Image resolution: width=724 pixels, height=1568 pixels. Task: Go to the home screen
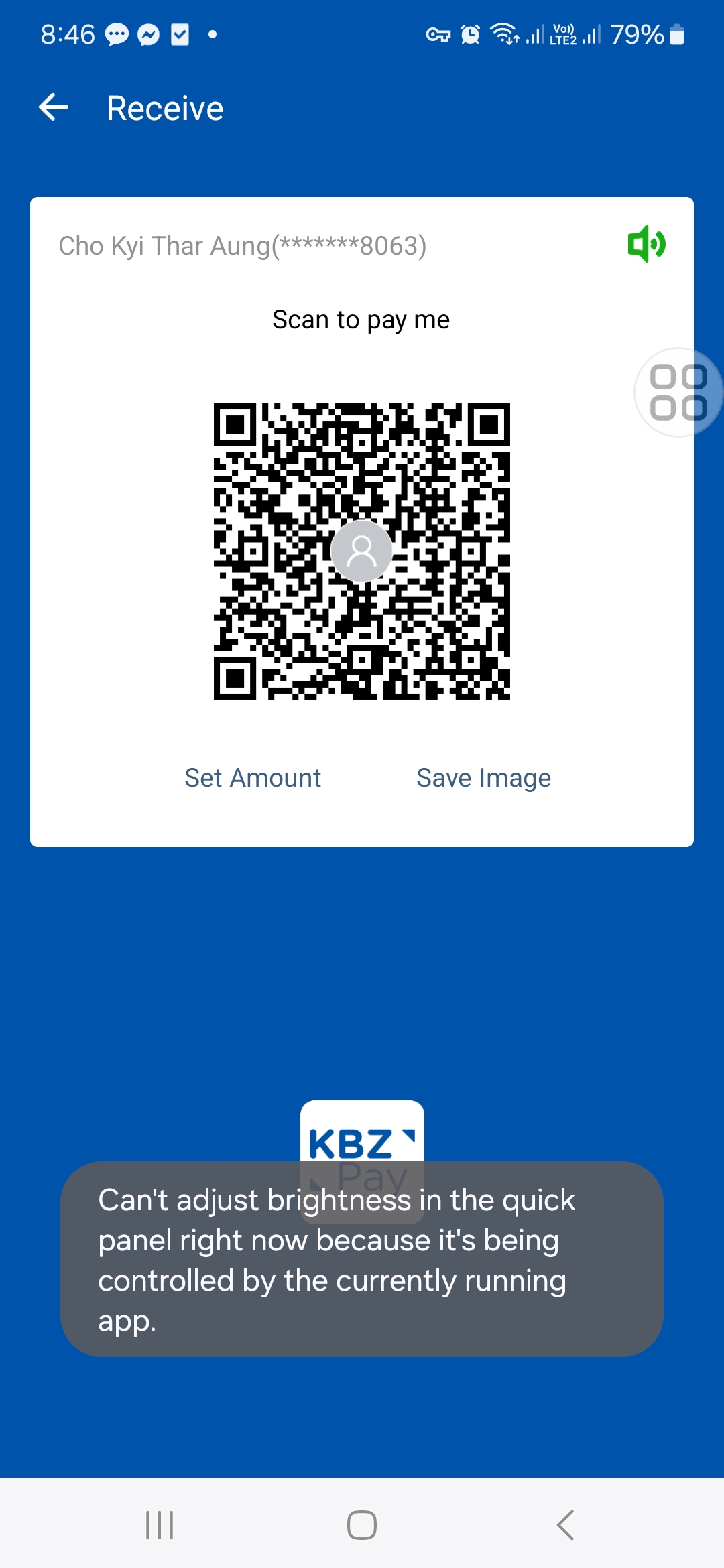(x=362, y=1525)
